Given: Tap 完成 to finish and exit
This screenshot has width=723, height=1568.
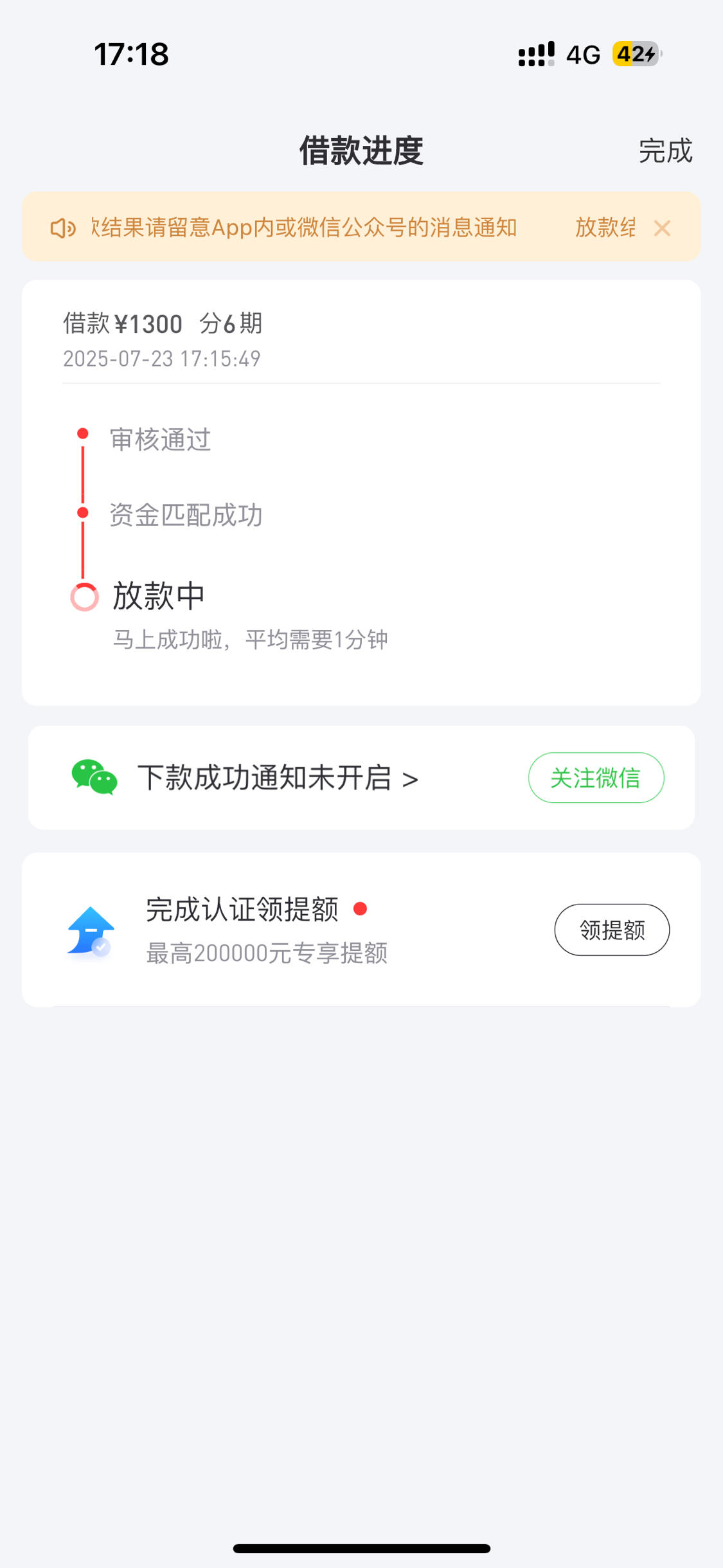Looking at the screenshot, I should pyautogui.click(x=665, y=151).
